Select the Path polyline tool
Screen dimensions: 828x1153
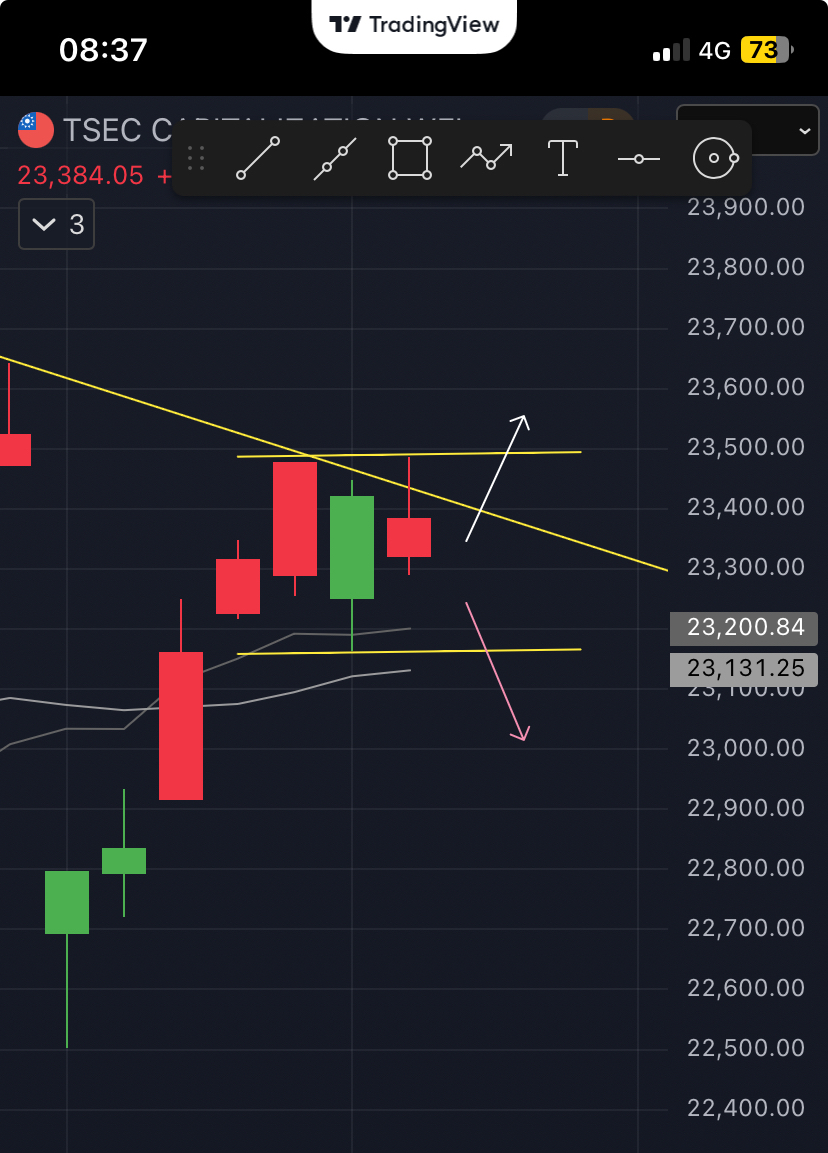(x=486, y=157)
